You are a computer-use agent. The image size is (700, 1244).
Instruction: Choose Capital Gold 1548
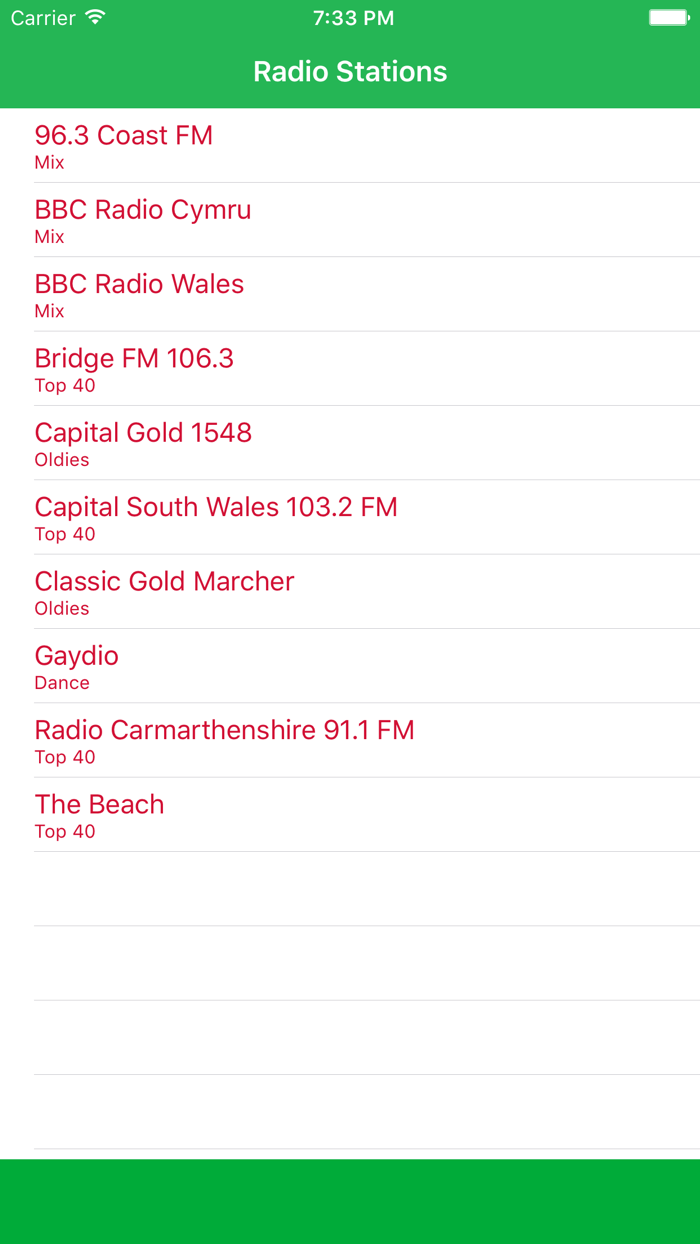(350, 443)
